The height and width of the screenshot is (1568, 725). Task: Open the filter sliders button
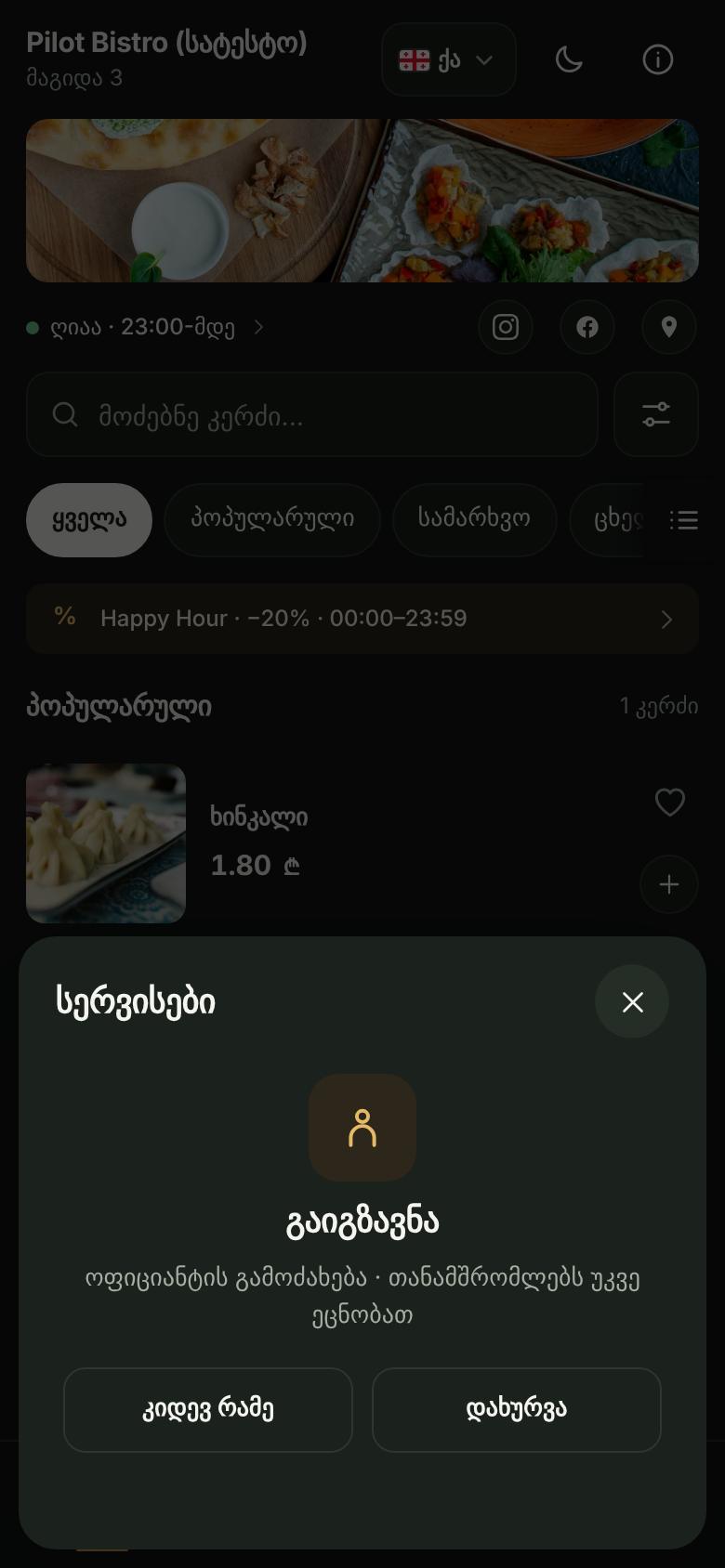click(656, 414)
